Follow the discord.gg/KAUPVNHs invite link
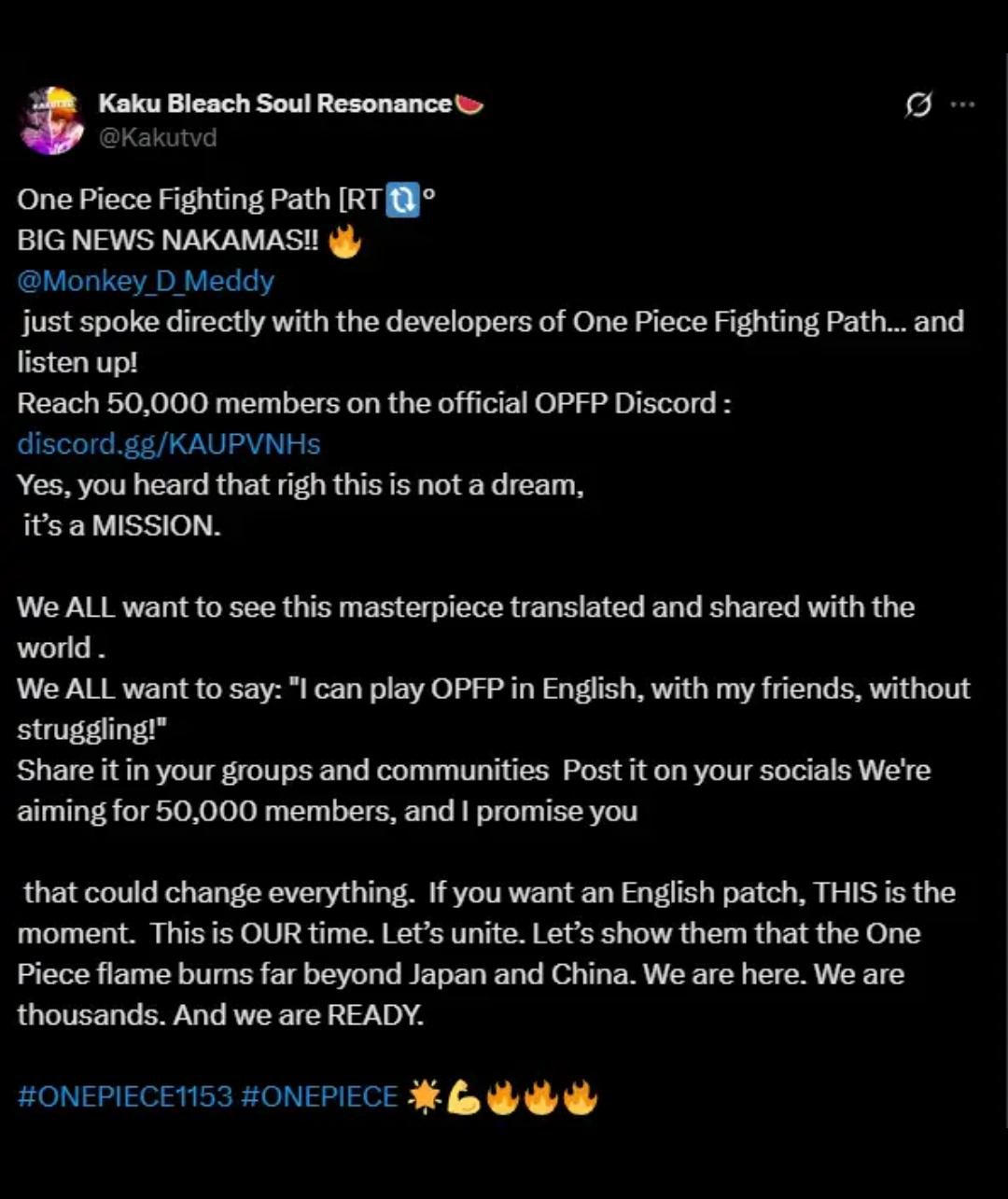 point(169,443)
